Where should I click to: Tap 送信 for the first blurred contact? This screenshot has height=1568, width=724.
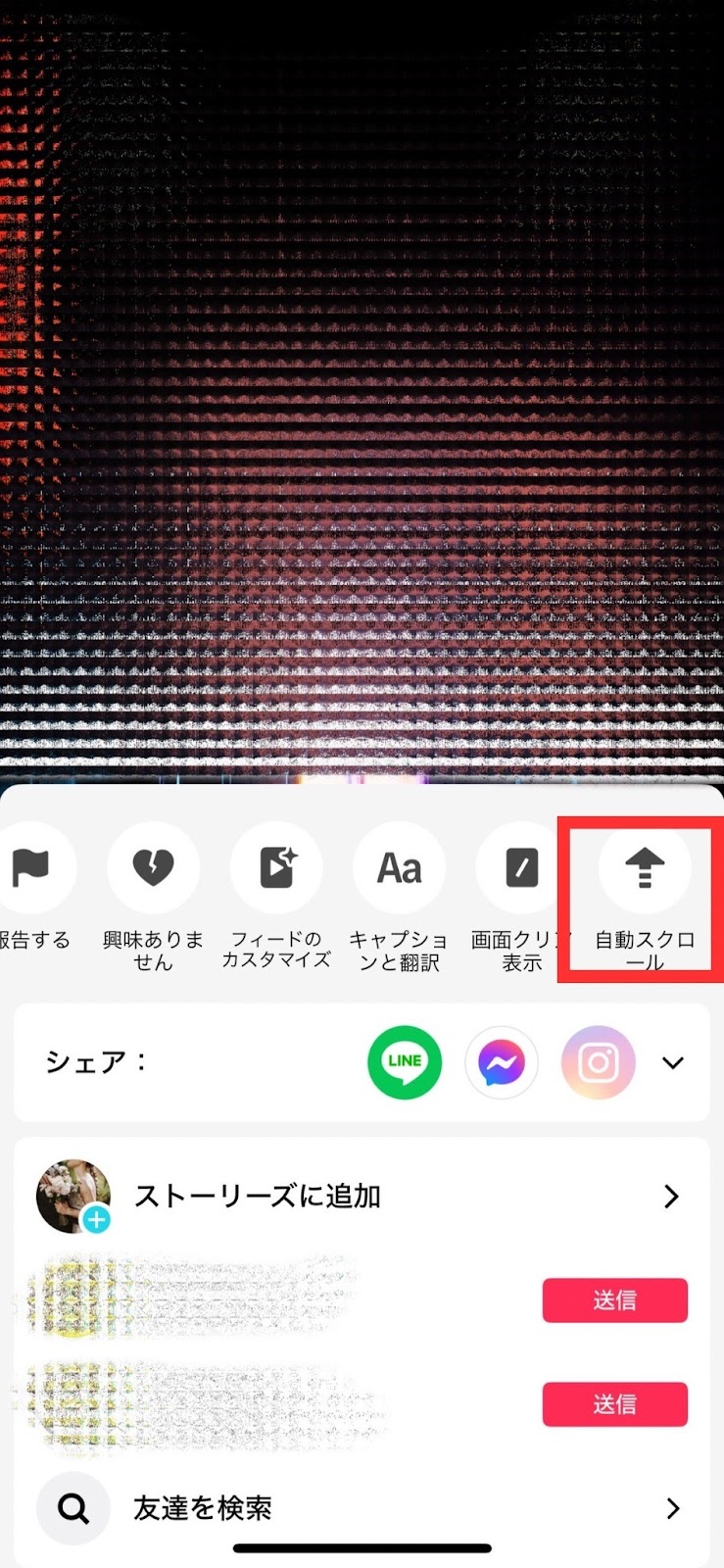(x=614, y=1300)
